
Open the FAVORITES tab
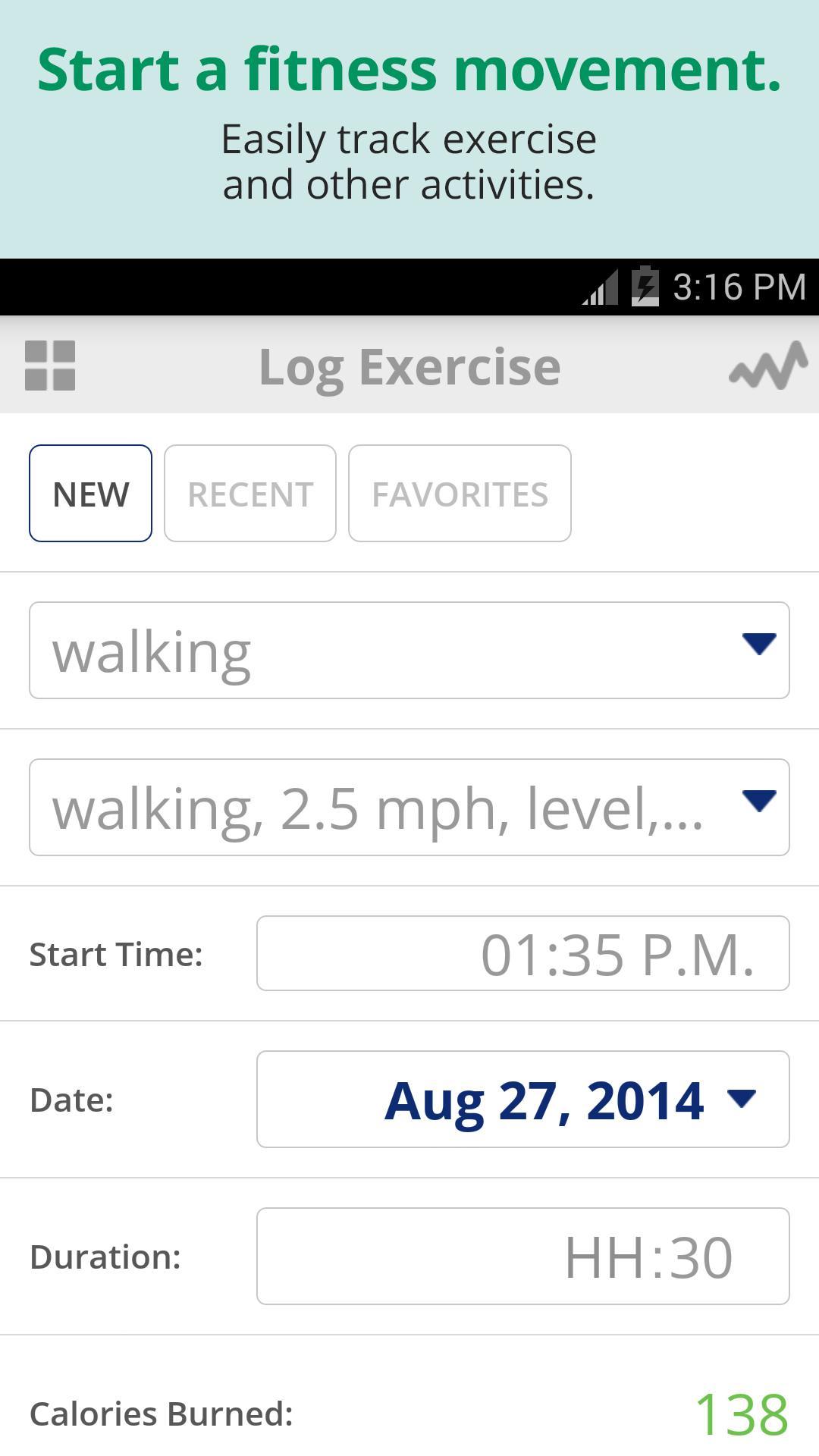(x=459, y=493)
